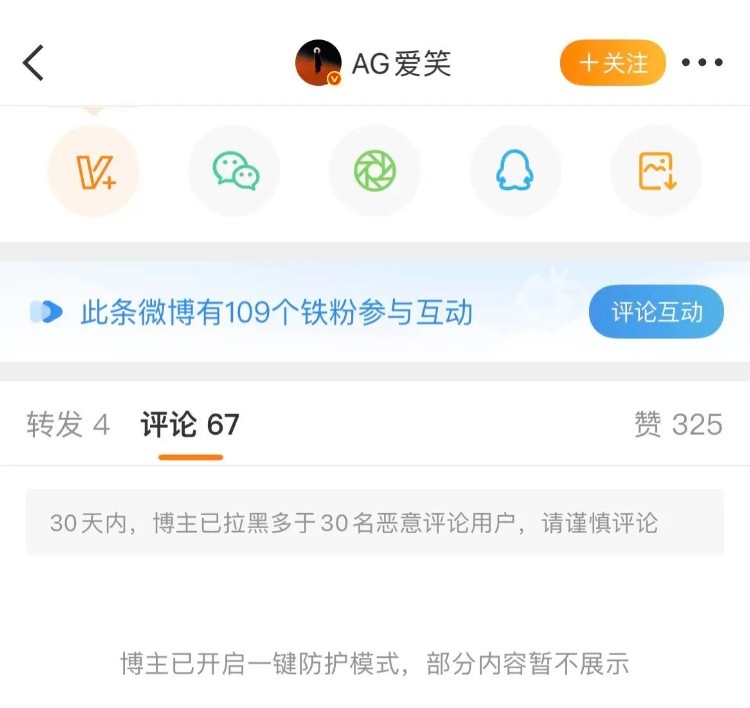Open the 评论互动 button
750x708 pixels.
656,312
